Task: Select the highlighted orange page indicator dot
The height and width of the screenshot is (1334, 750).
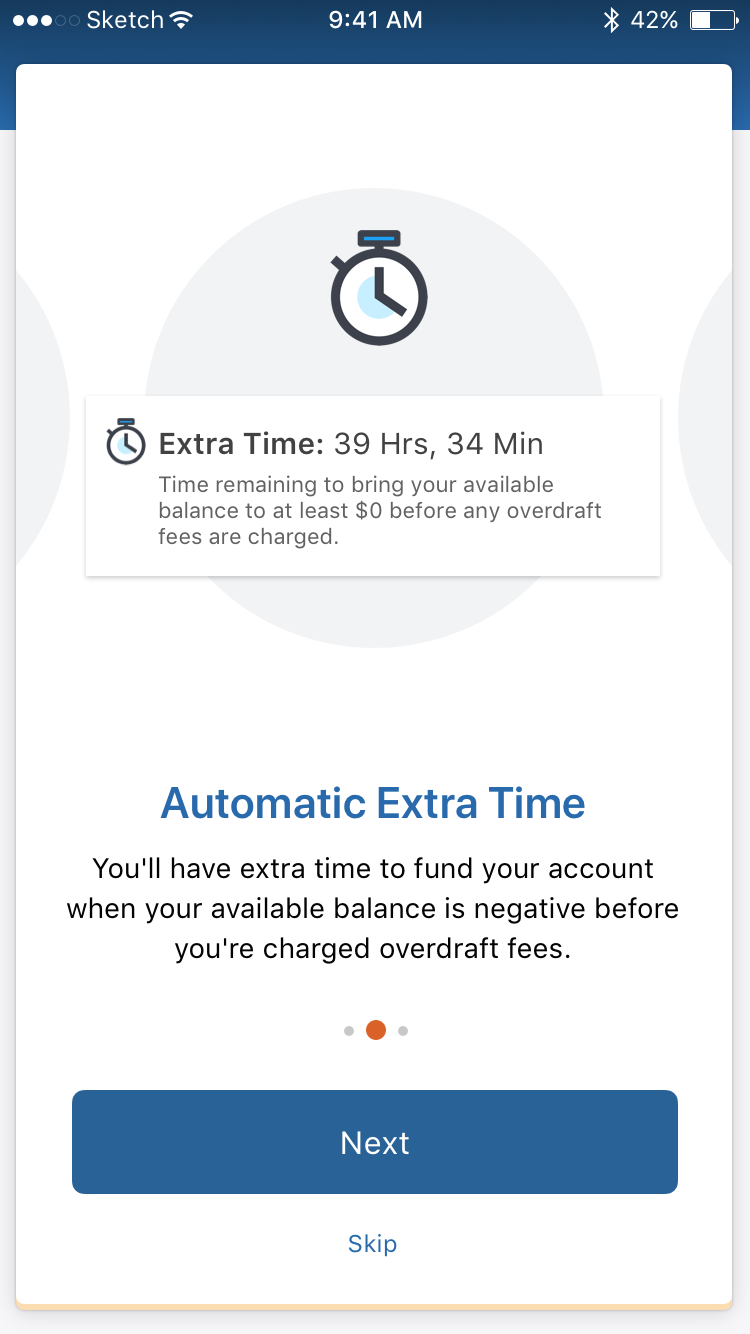Action: (x=376, y=1030)
